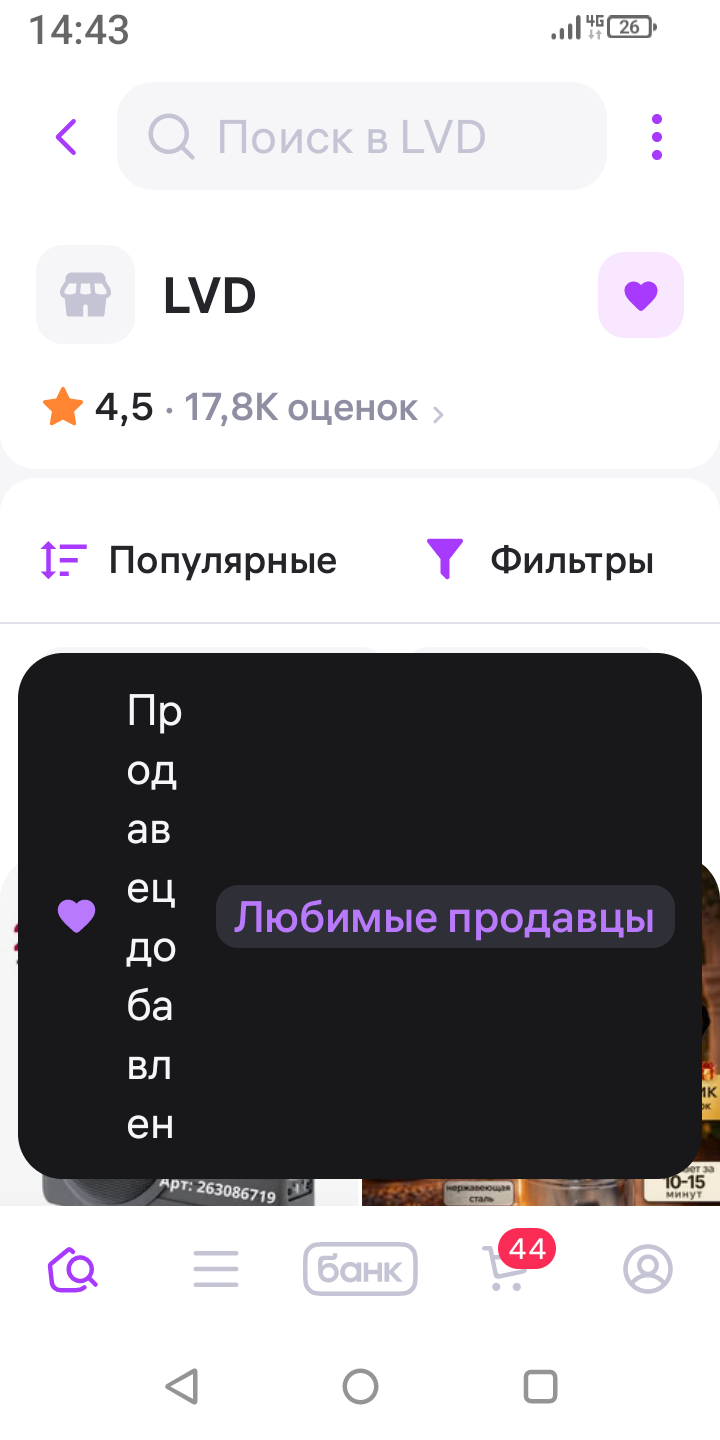Open the catalog menu tab
720x1440 pixels.
[216, 1269]
